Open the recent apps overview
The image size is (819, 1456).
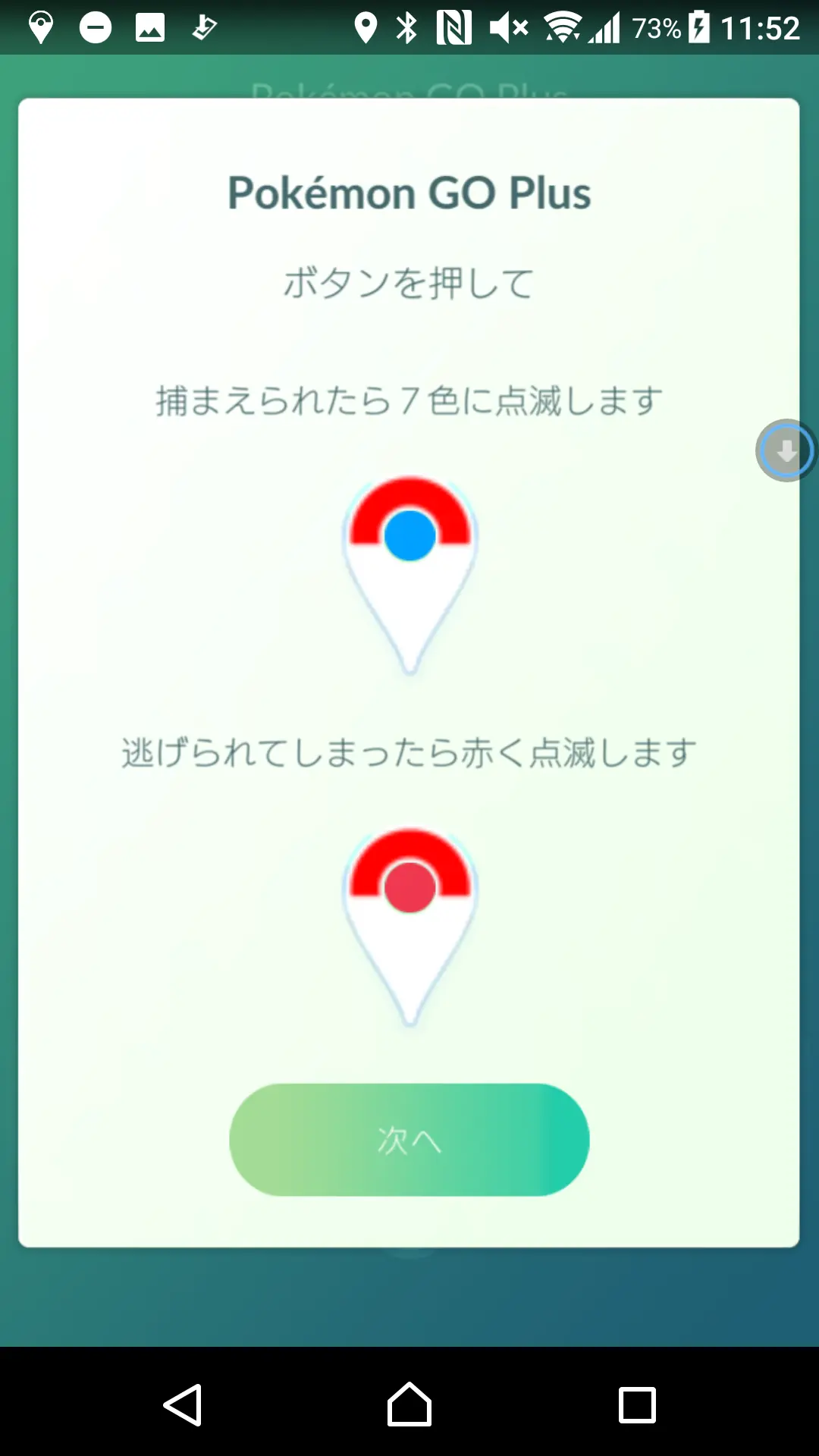pyautogui.click(x=637, y=1405)
